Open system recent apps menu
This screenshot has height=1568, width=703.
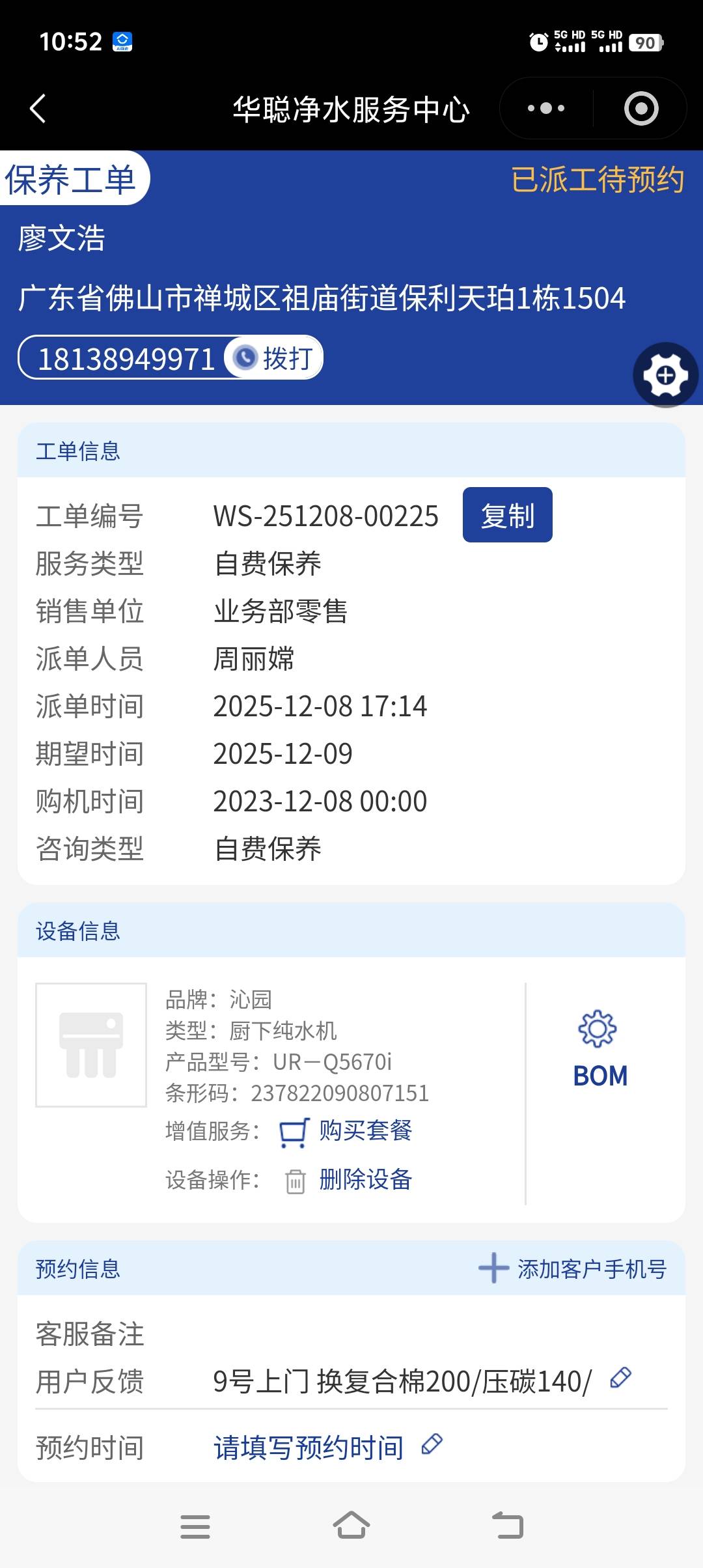click(195, 1526)
